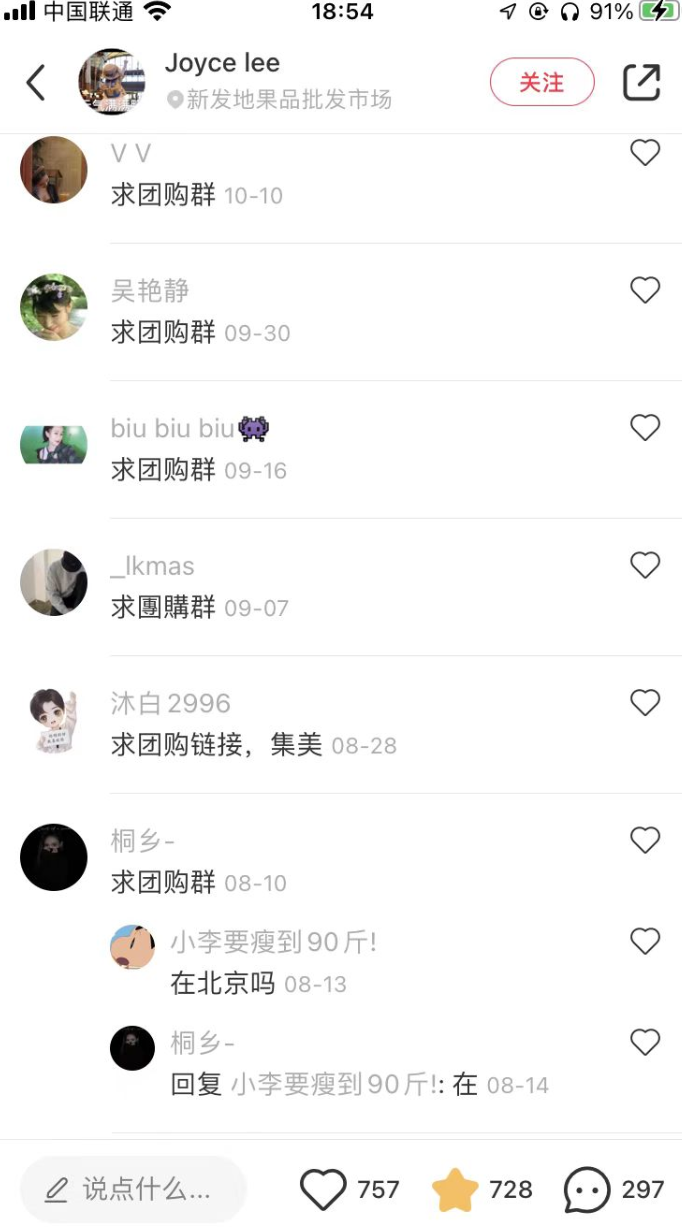Like 桐乡-'s reply to 小李要瘦到90斤!

click(x=645, y=1042)
